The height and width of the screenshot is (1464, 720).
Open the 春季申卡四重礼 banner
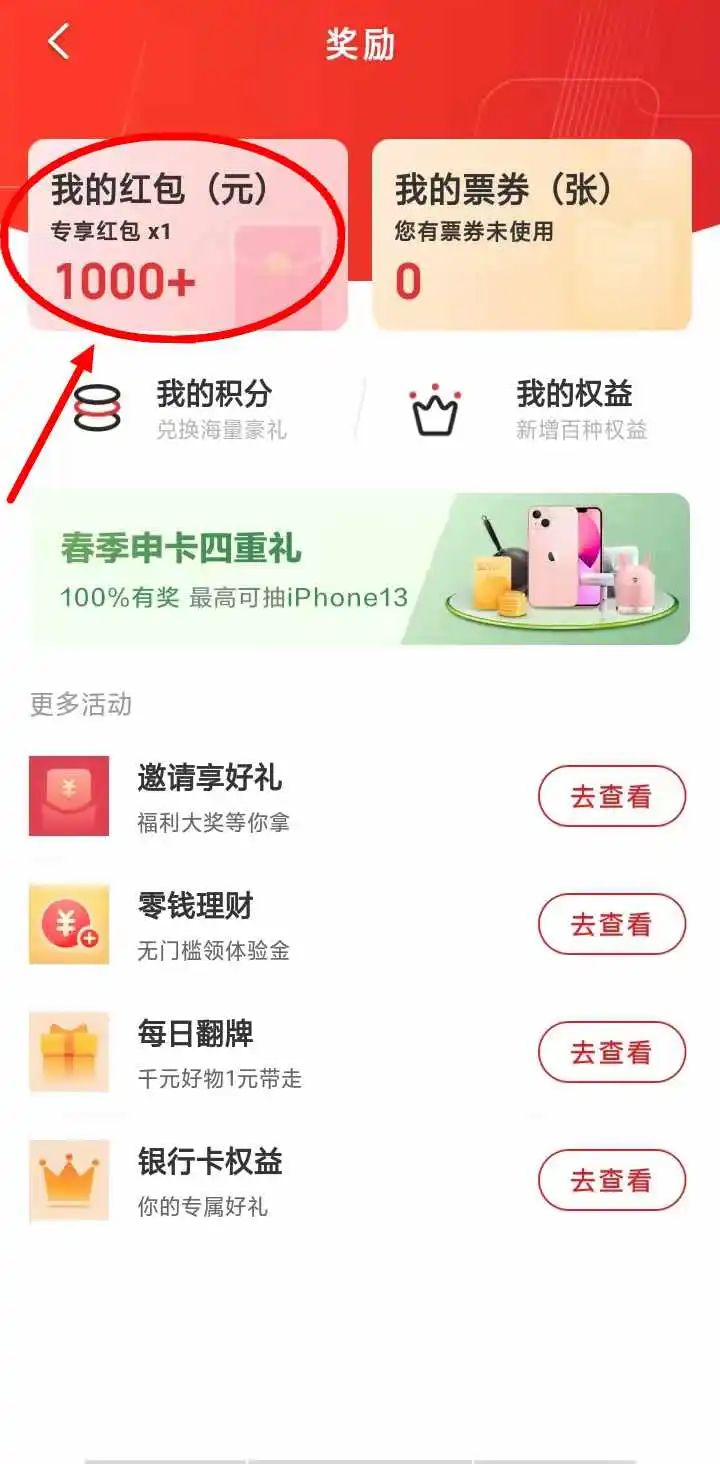[360, 569]
